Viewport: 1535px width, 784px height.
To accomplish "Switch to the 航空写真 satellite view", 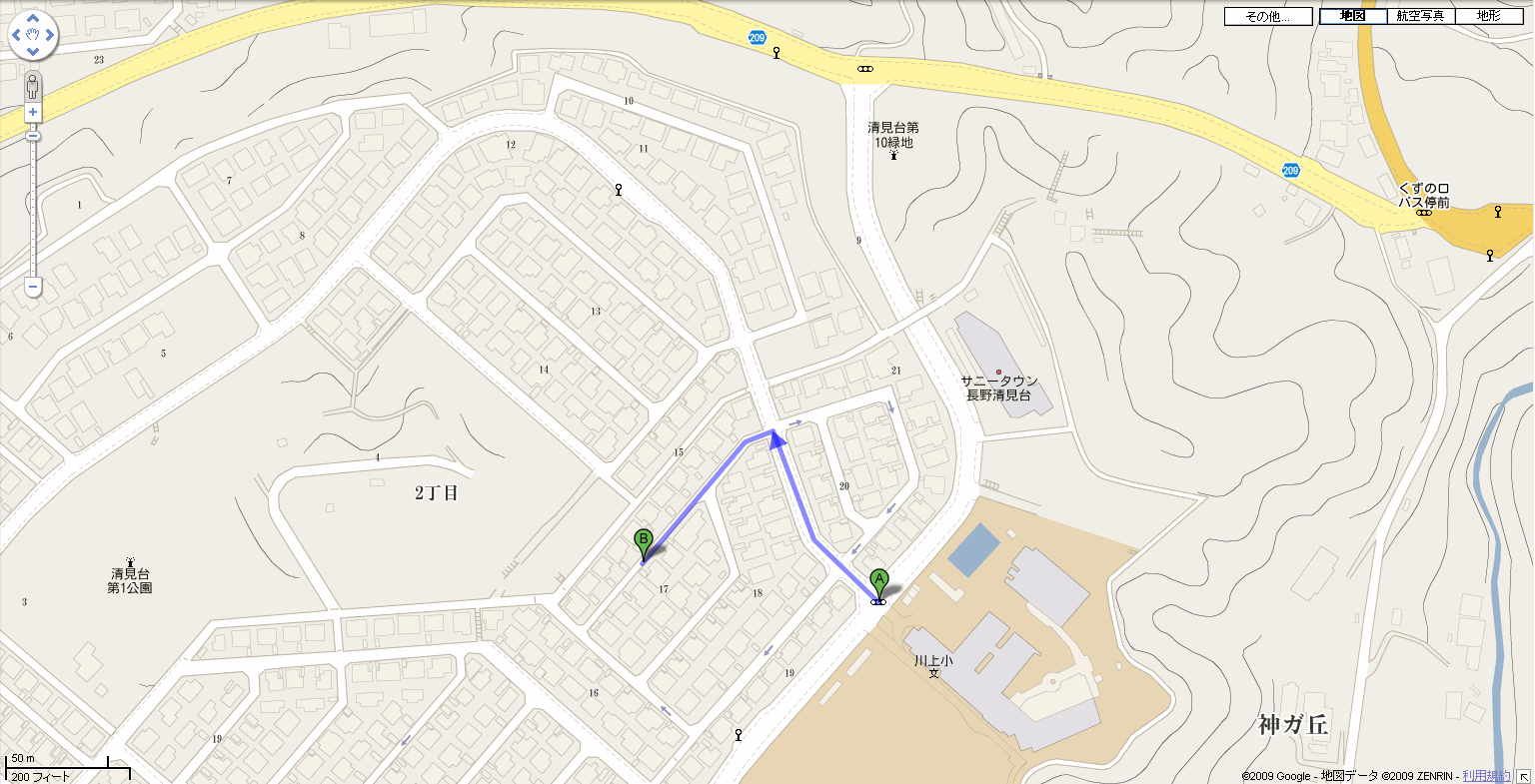I will (1420, 16).
